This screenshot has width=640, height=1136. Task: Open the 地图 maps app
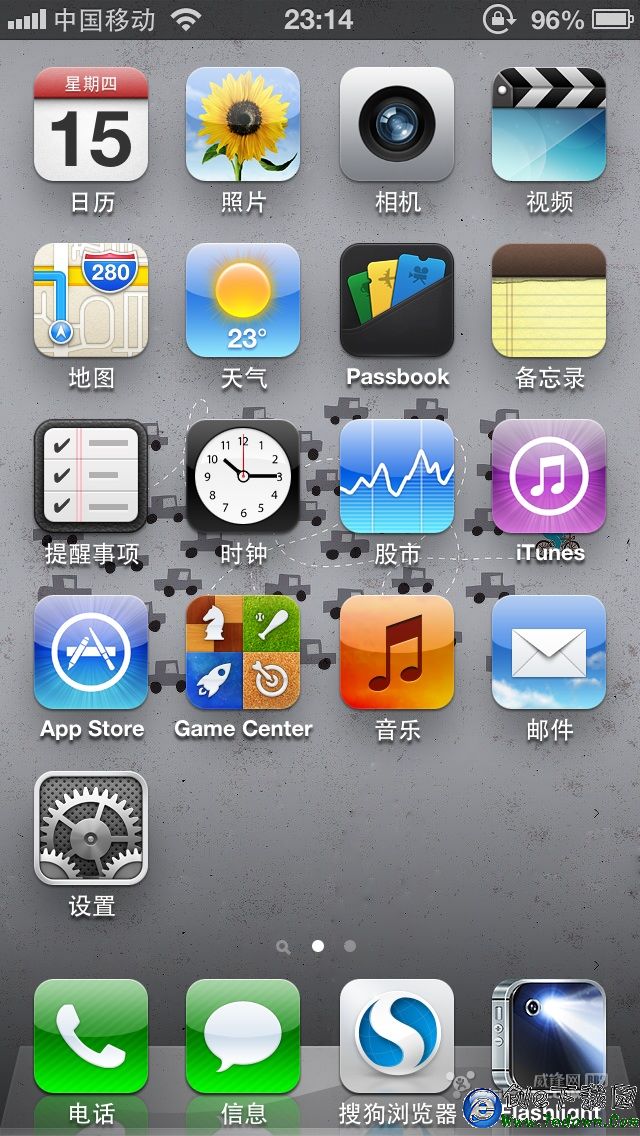click(x=91, y=300)
